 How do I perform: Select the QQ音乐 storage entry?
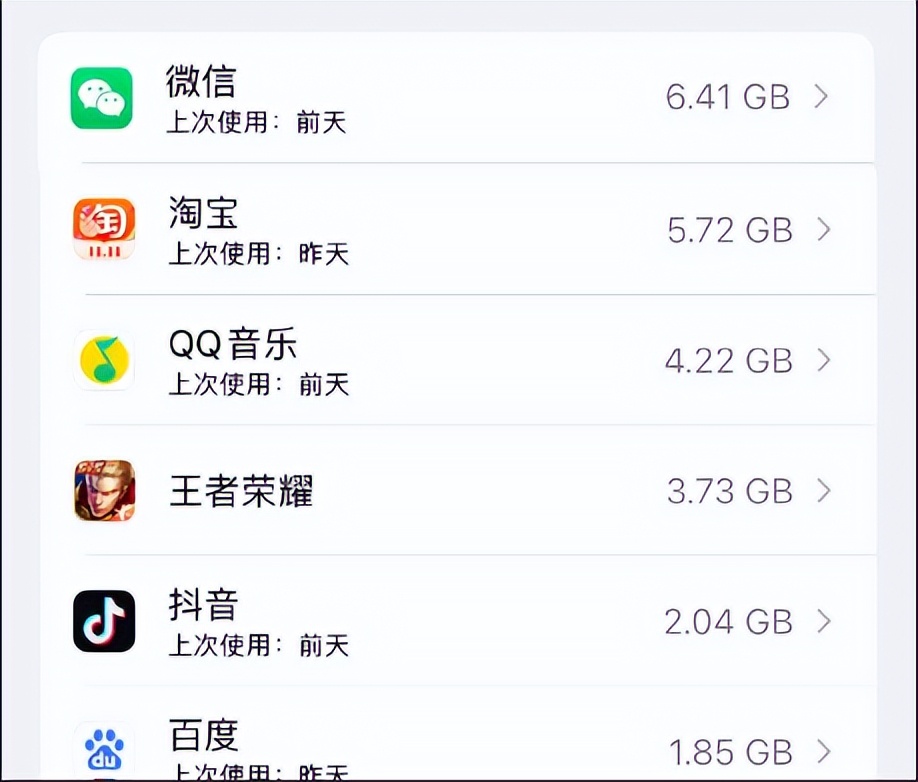point(456,360)
